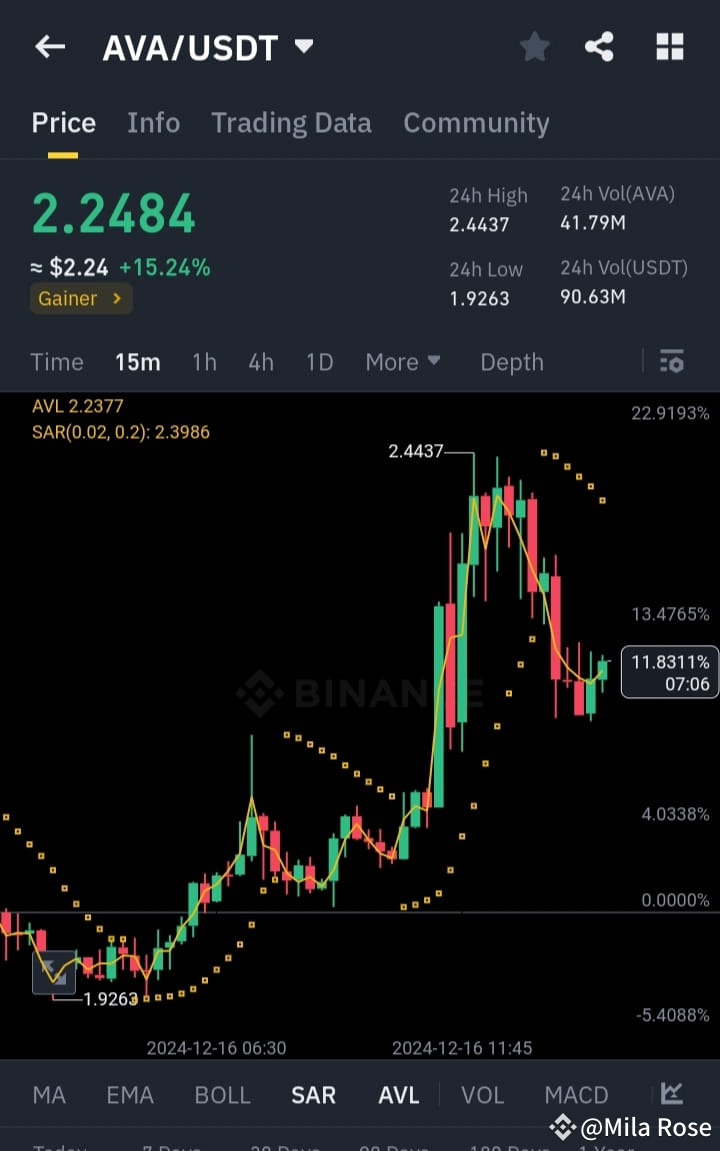Click the back arrow to exit chart

tap(50, 46)
